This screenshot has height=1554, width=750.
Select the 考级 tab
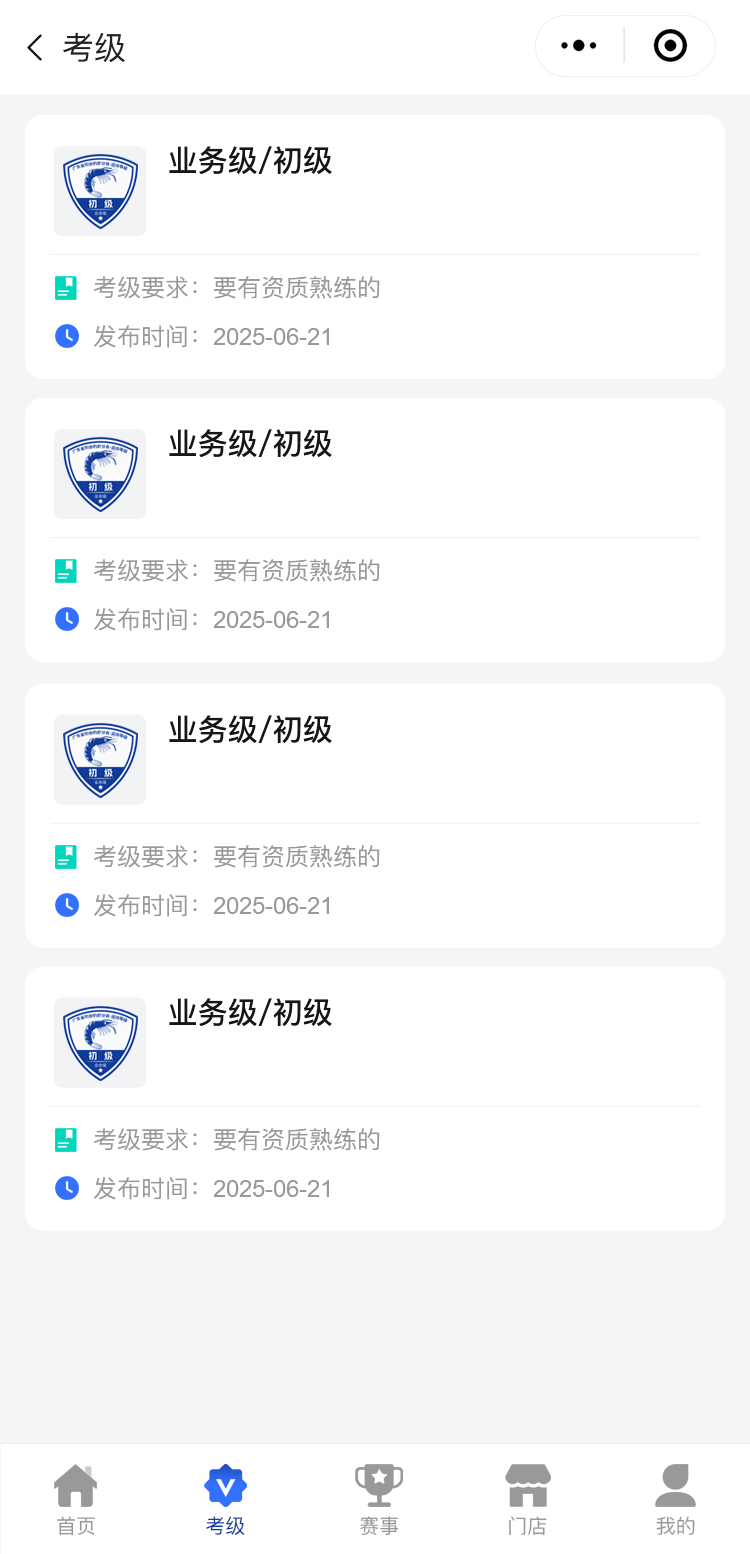pos(225,1498)
